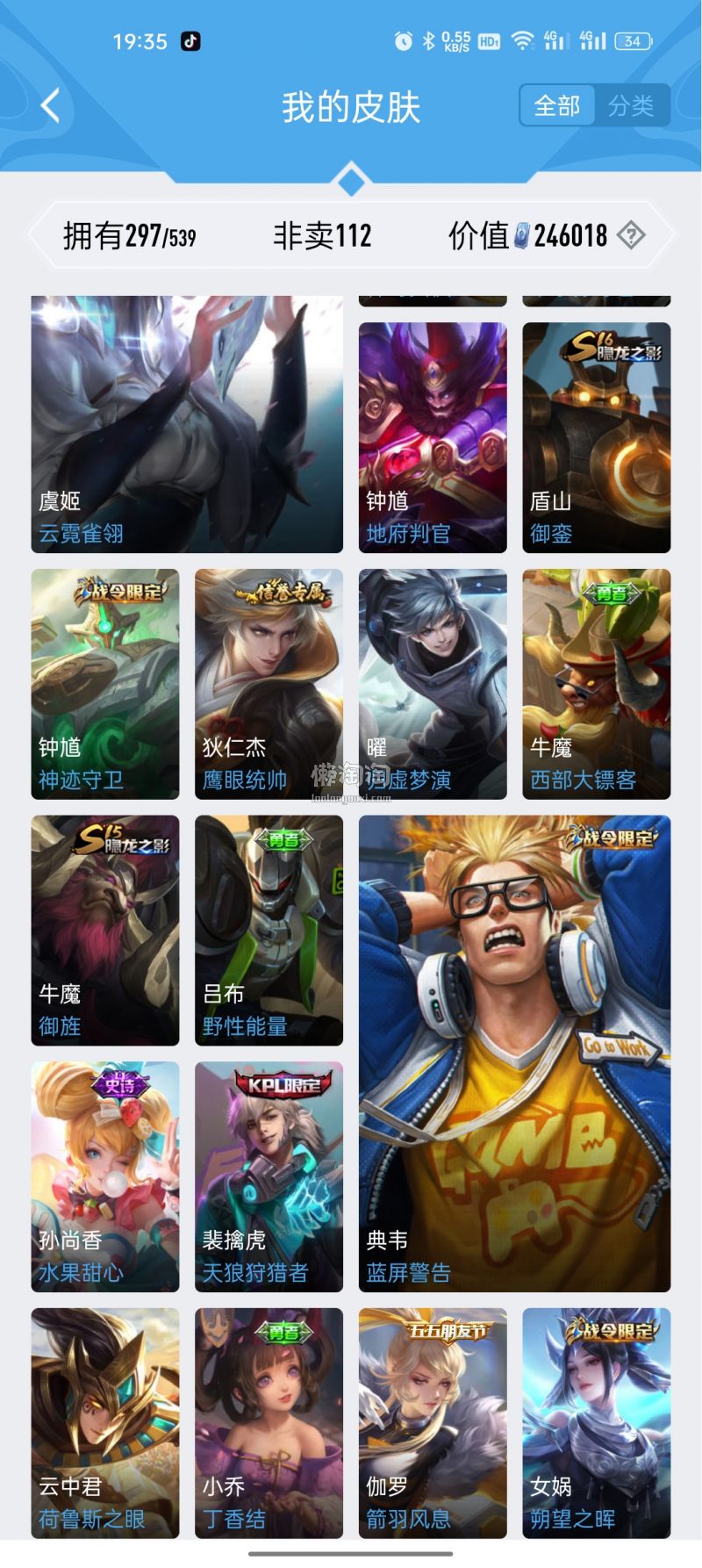702x1568 pixels.
Task: Open 钟馗 地府判官 skin card
Action: pyautogui.click(x=433, y=437)
